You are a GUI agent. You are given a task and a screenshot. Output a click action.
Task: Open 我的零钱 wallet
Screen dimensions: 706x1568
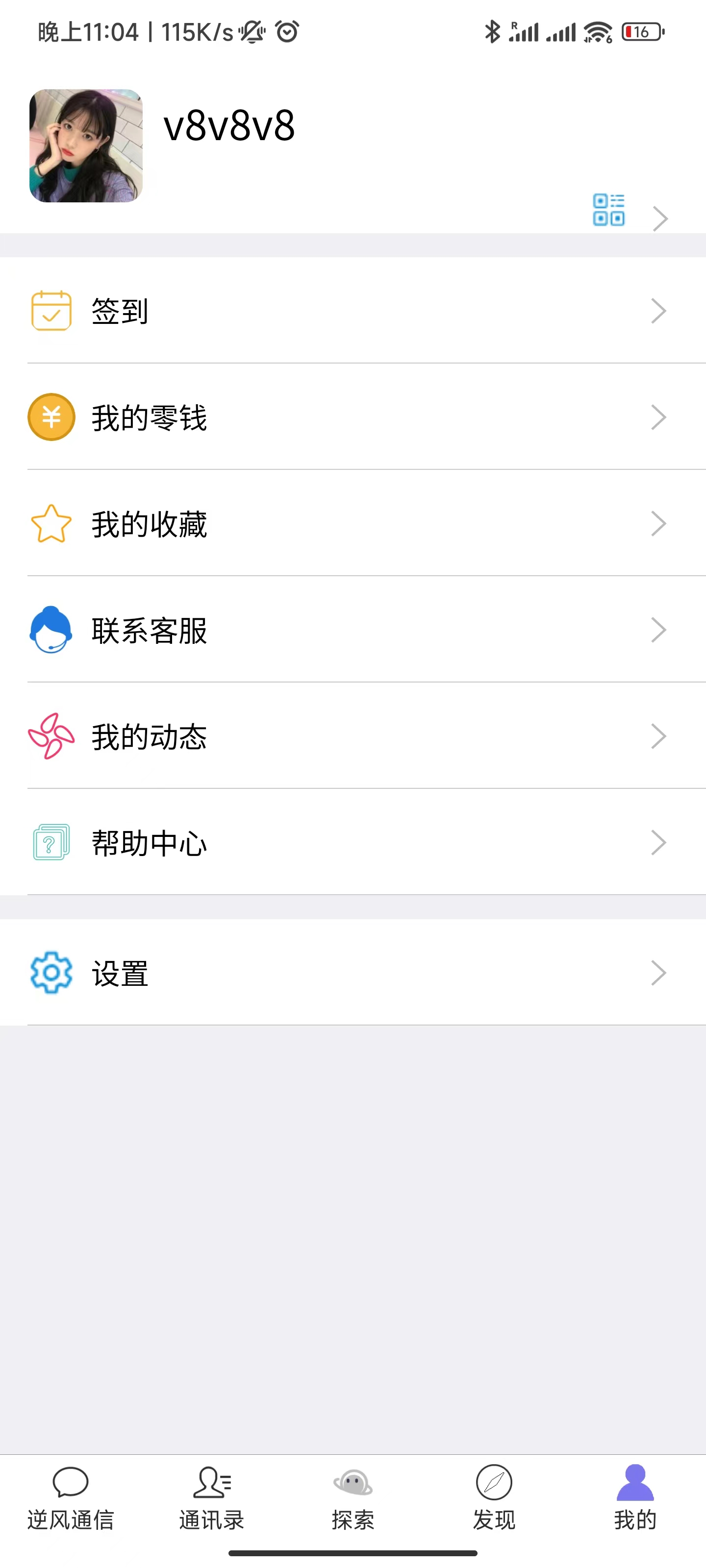(x=353, y=417)
